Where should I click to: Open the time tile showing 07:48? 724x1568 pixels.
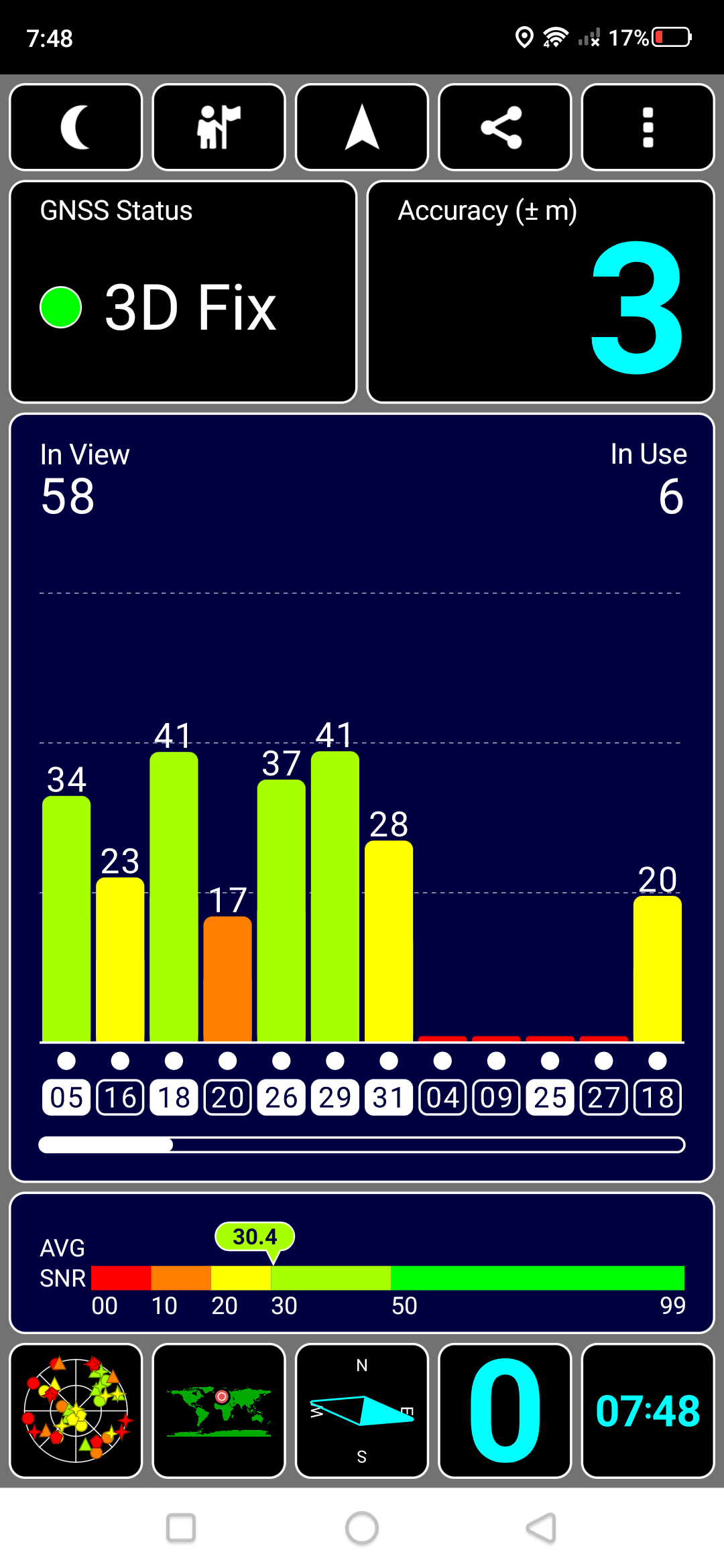click(648, 1411)
